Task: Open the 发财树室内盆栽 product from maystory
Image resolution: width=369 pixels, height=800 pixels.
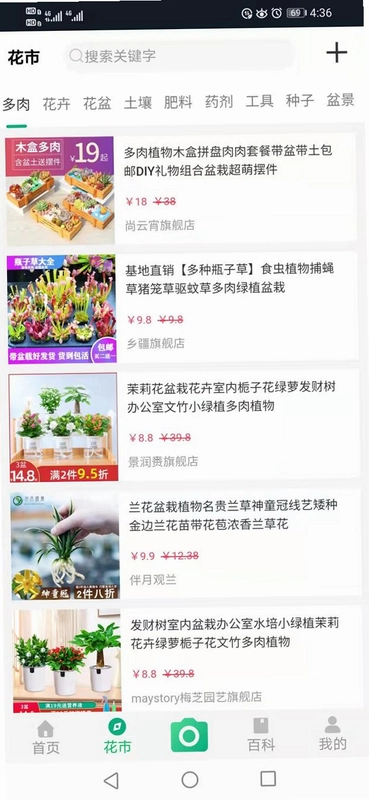Action: click(x=186, y=658)
